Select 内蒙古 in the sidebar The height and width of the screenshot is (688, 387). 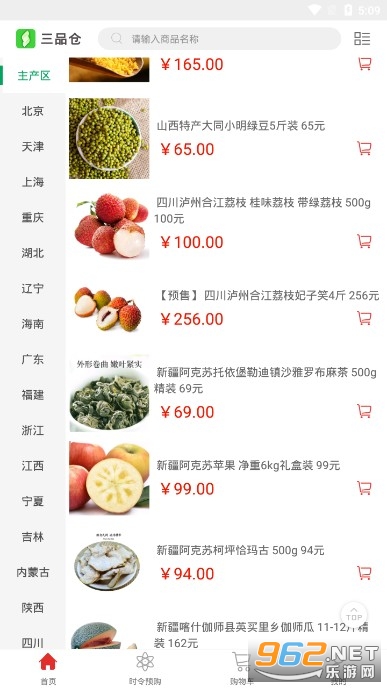point(33,572)
